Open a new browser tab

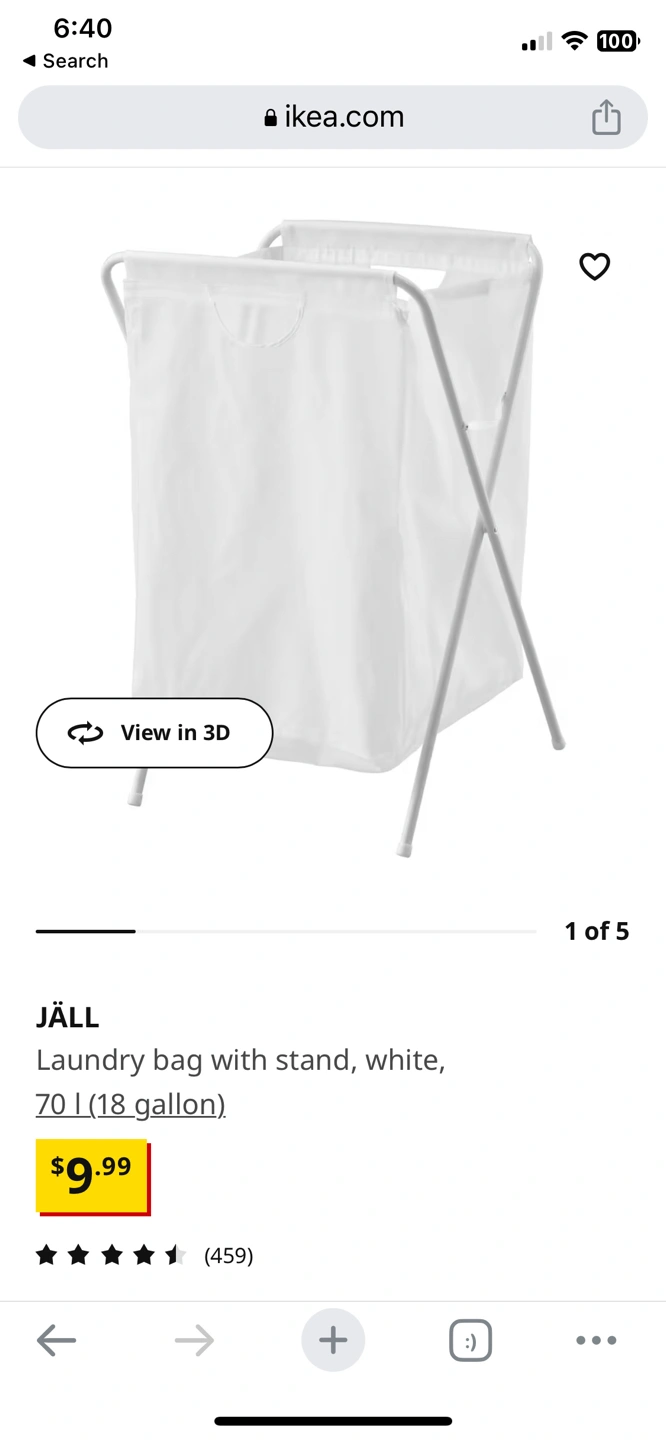pos(333,1340)
